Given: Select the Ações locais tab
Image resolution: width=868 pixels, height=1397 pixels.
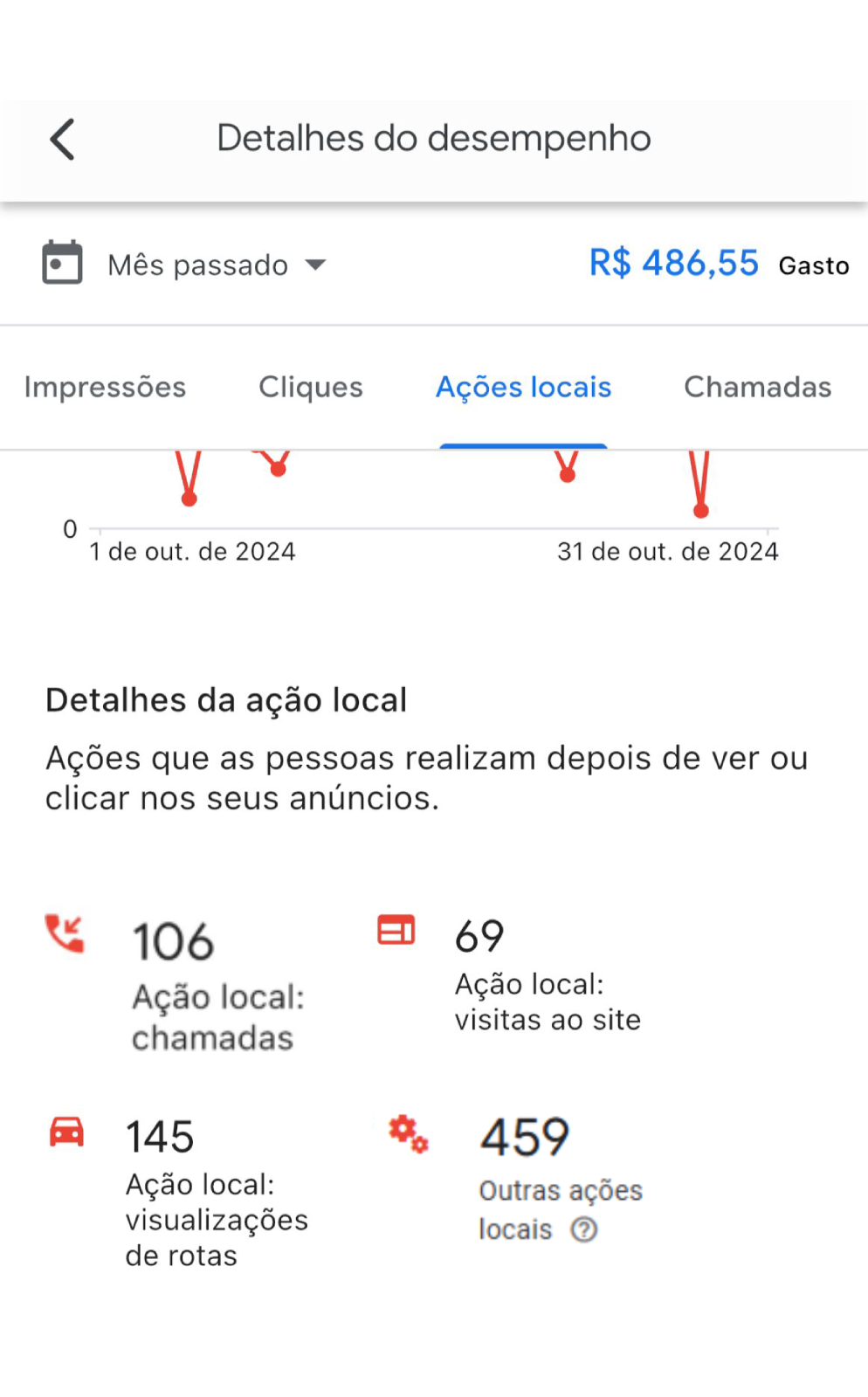Looking at the screenshot, I should [x=524, y=387].
